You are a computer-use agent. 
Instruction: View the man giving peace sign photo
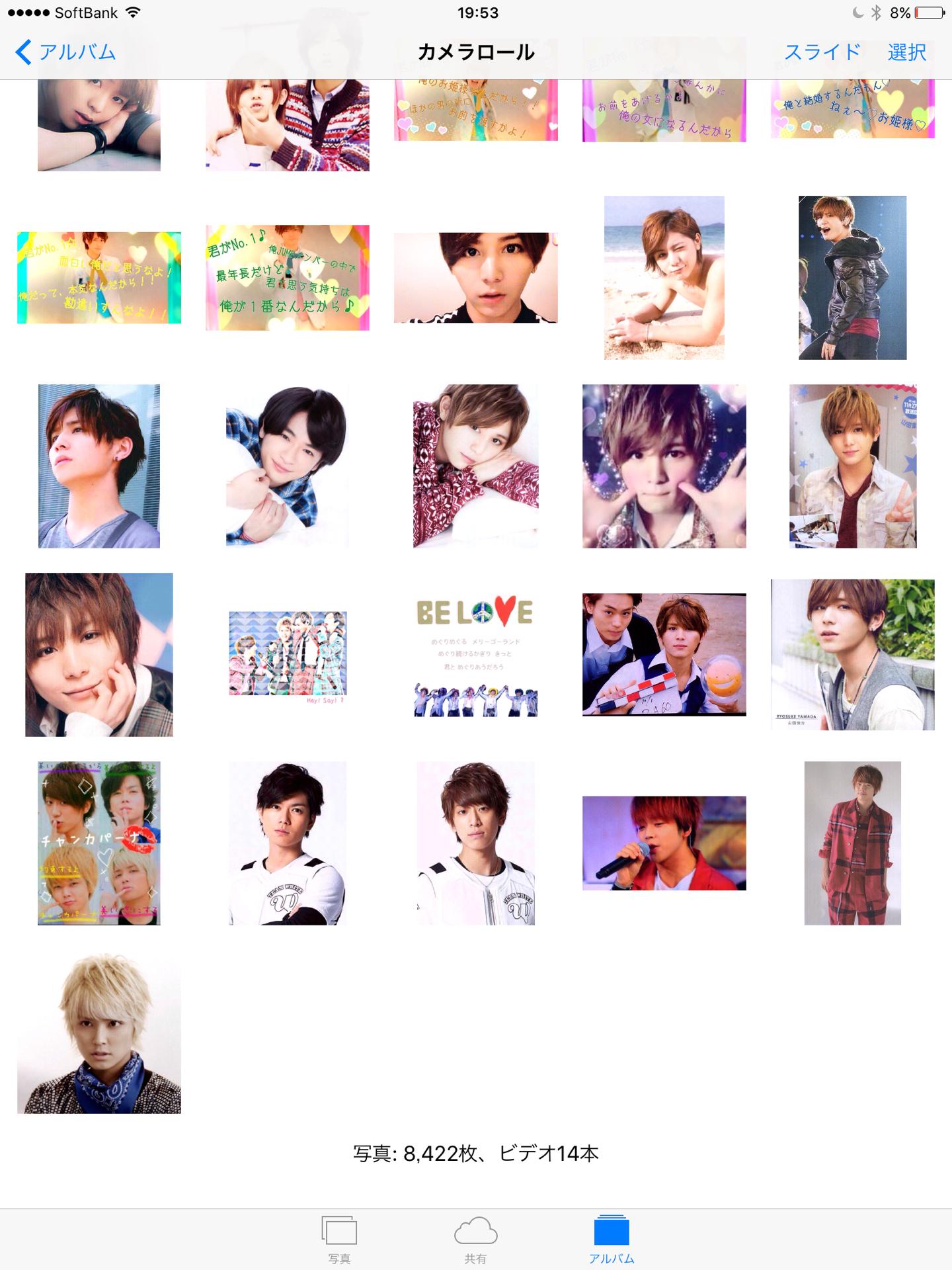point(852,466)
